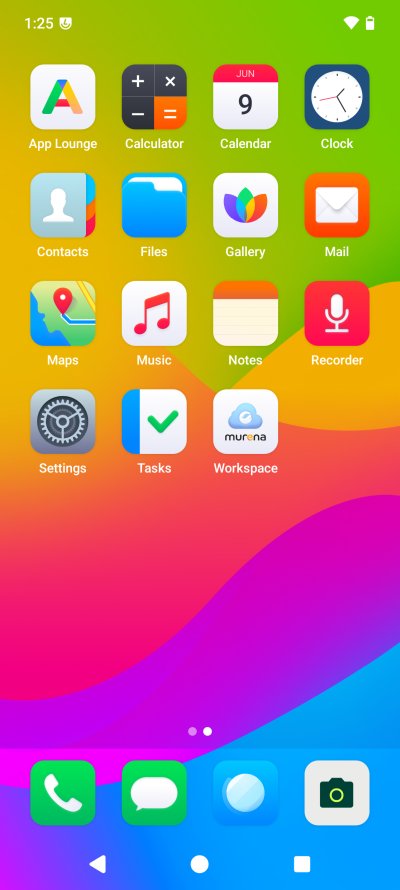Open the Messages app in the dock
Screen dimensions: 400x890
pos(154,793)
